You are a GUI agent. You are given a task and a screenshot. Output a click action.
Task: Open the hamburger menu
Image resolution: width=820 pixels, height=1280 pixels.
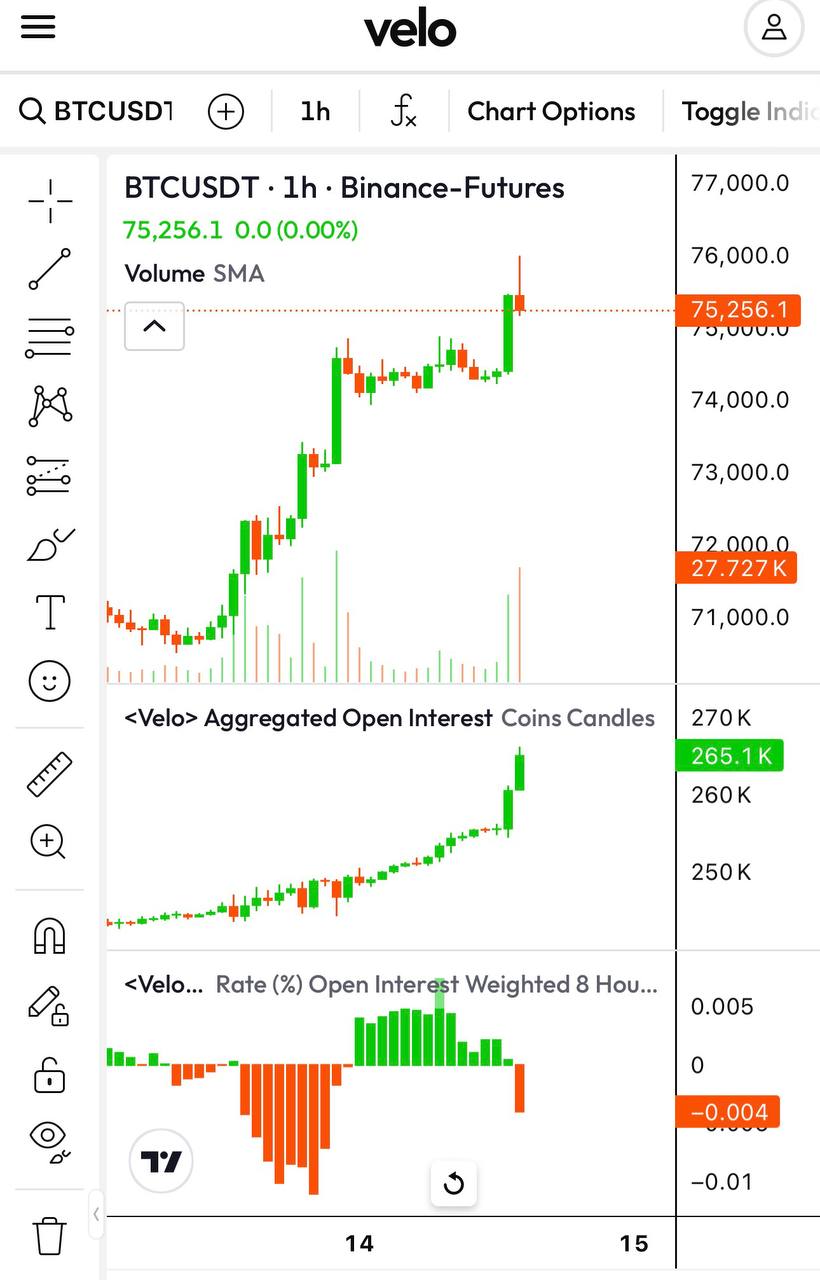click(x=38, y=27)
